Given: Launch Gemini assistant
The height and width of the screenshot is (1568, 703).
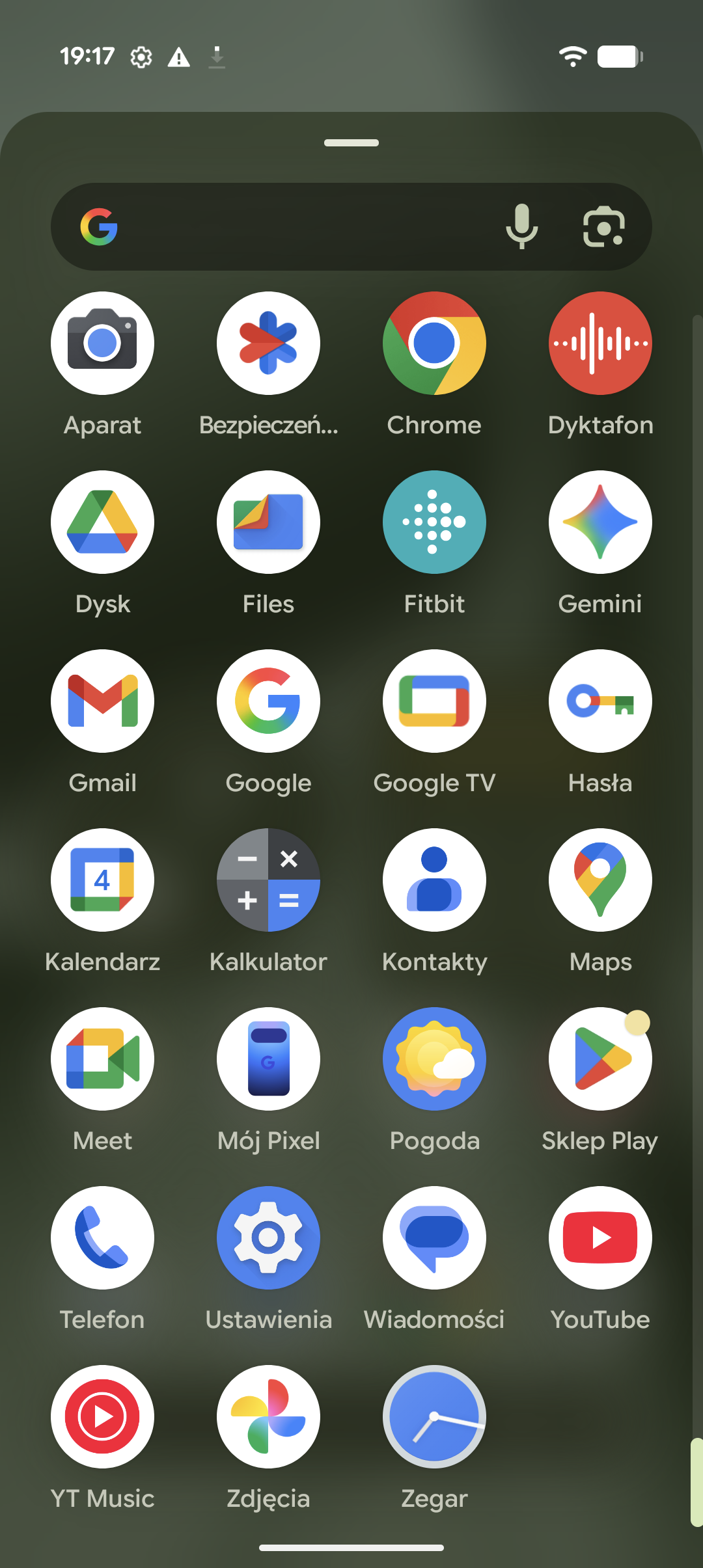Looking at the screenshot, I should click(600, 522).
